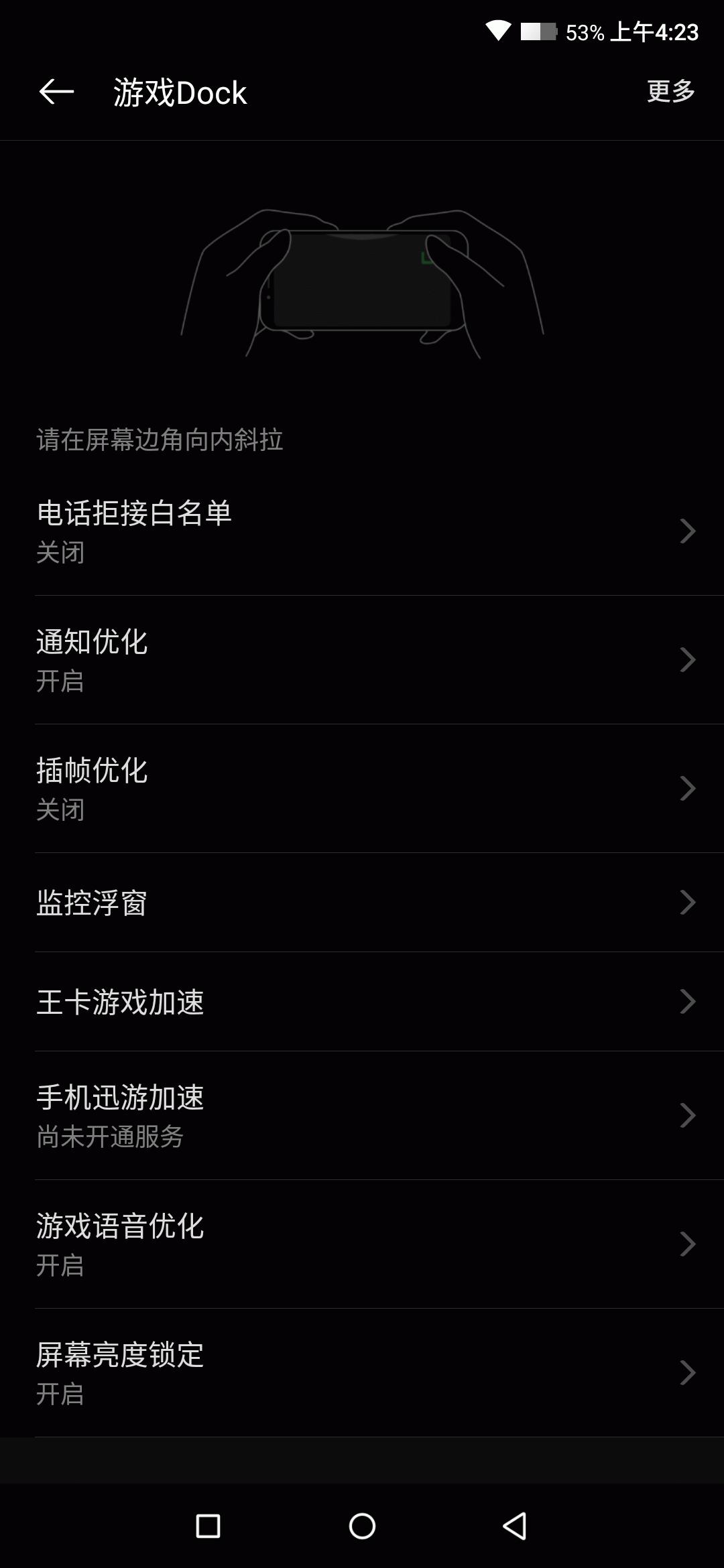Open the 更多 menu

pyautogui.click(x=670, y=92)
